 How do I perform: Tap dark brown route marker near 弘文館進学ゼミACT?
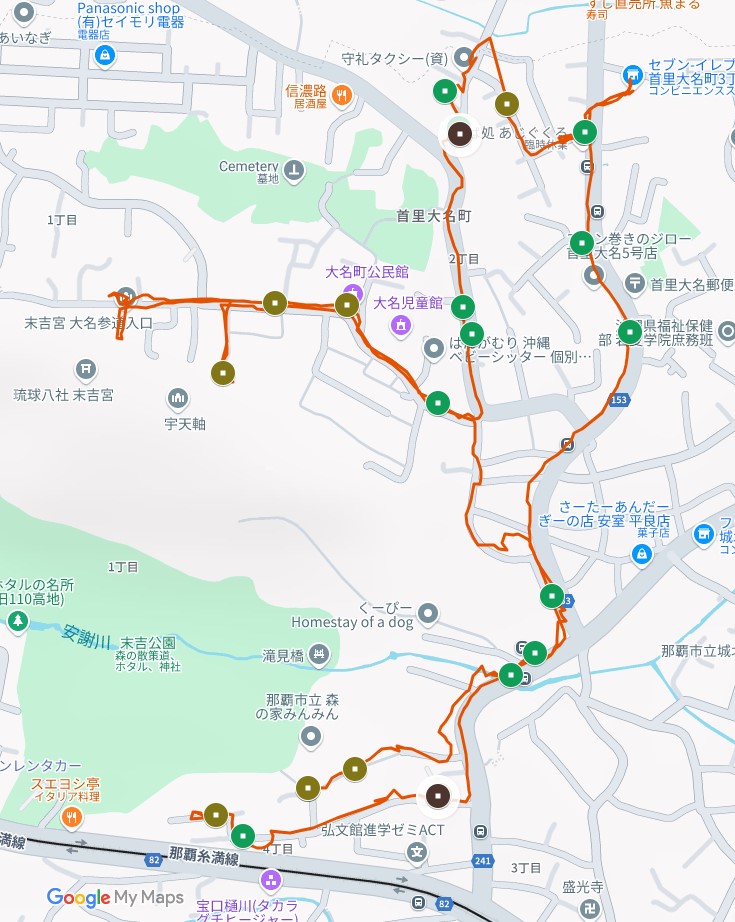pos(437,796)
